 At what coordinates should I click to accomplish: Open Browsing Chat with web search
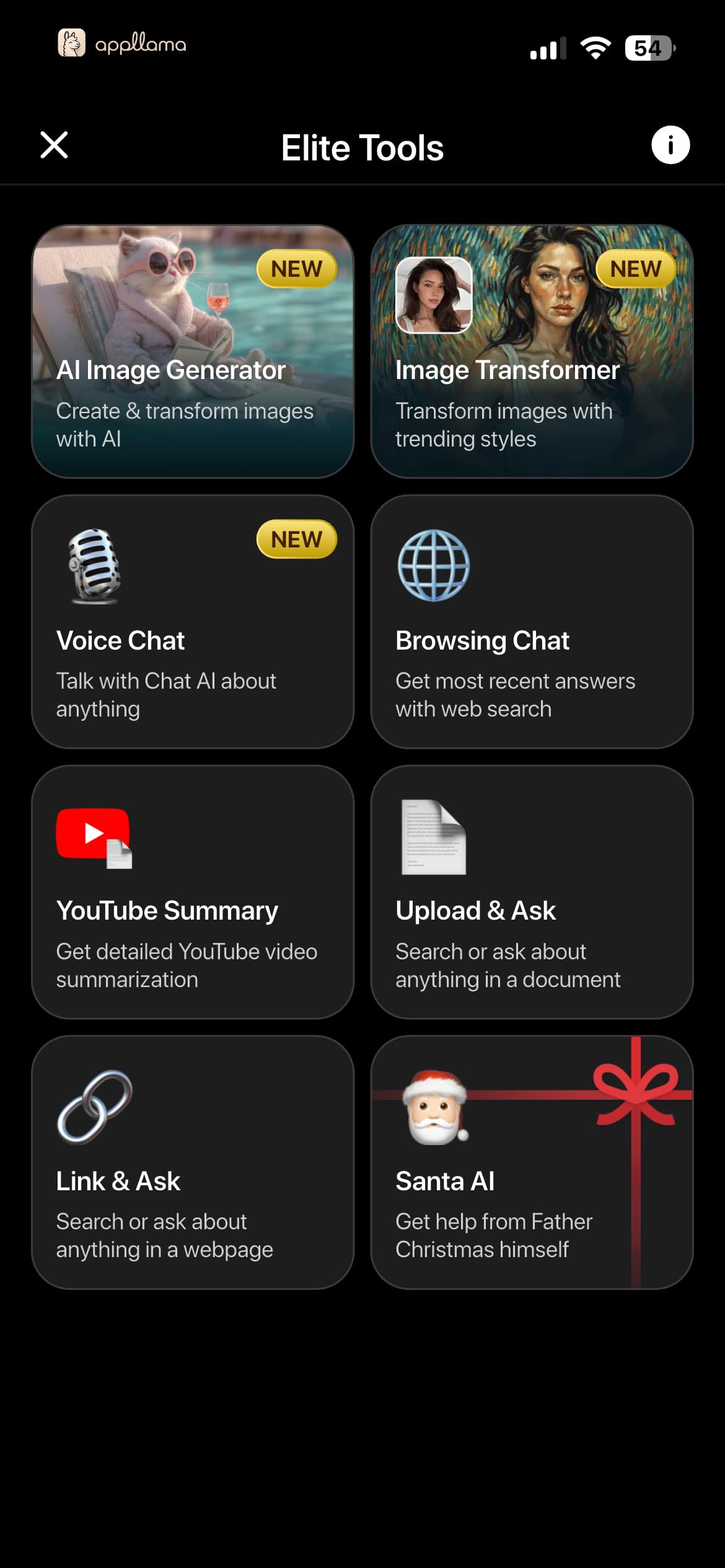point(532,622)
